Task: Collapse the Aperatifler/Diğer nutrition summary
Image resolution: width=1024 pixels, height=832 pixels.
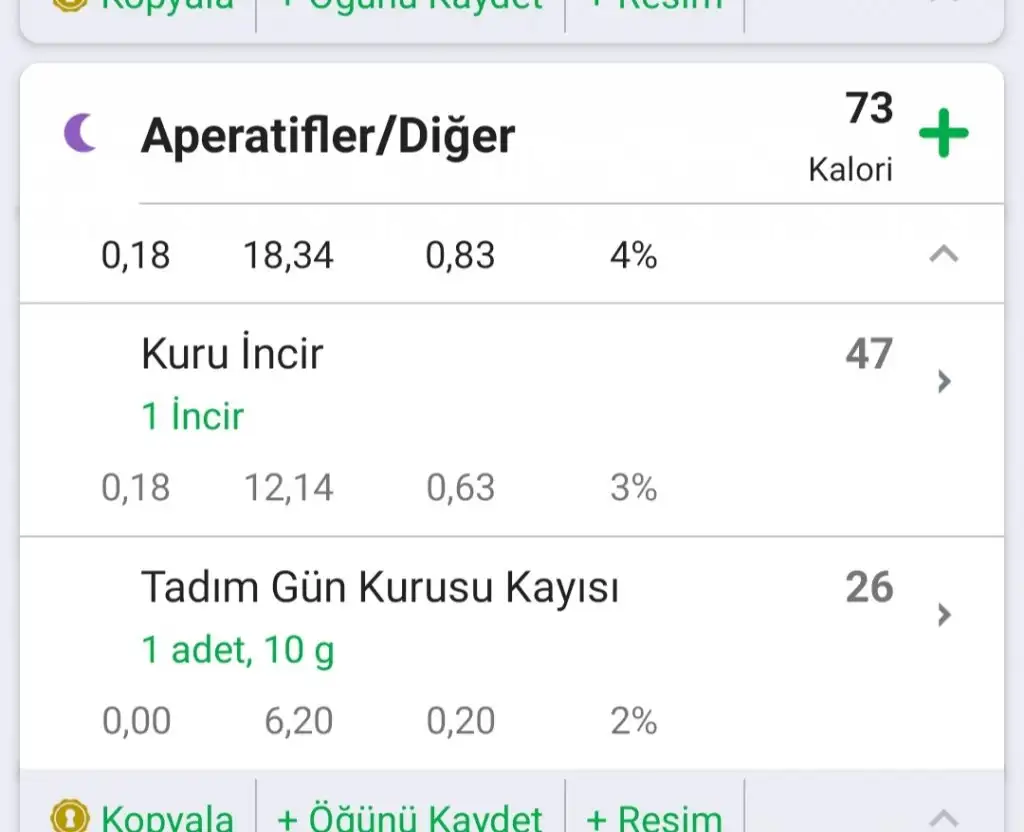Action: click(x=943, y=255)
